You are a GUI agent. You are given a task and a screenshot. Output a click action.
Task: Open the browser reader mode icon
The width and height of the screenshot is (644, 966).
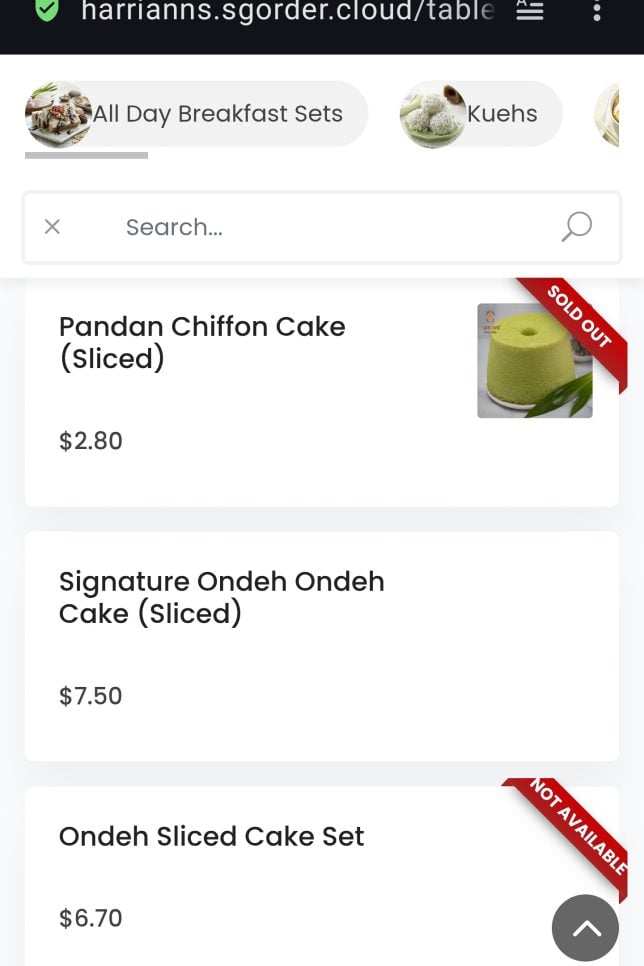pyautogui.click(x=530, y=11)
